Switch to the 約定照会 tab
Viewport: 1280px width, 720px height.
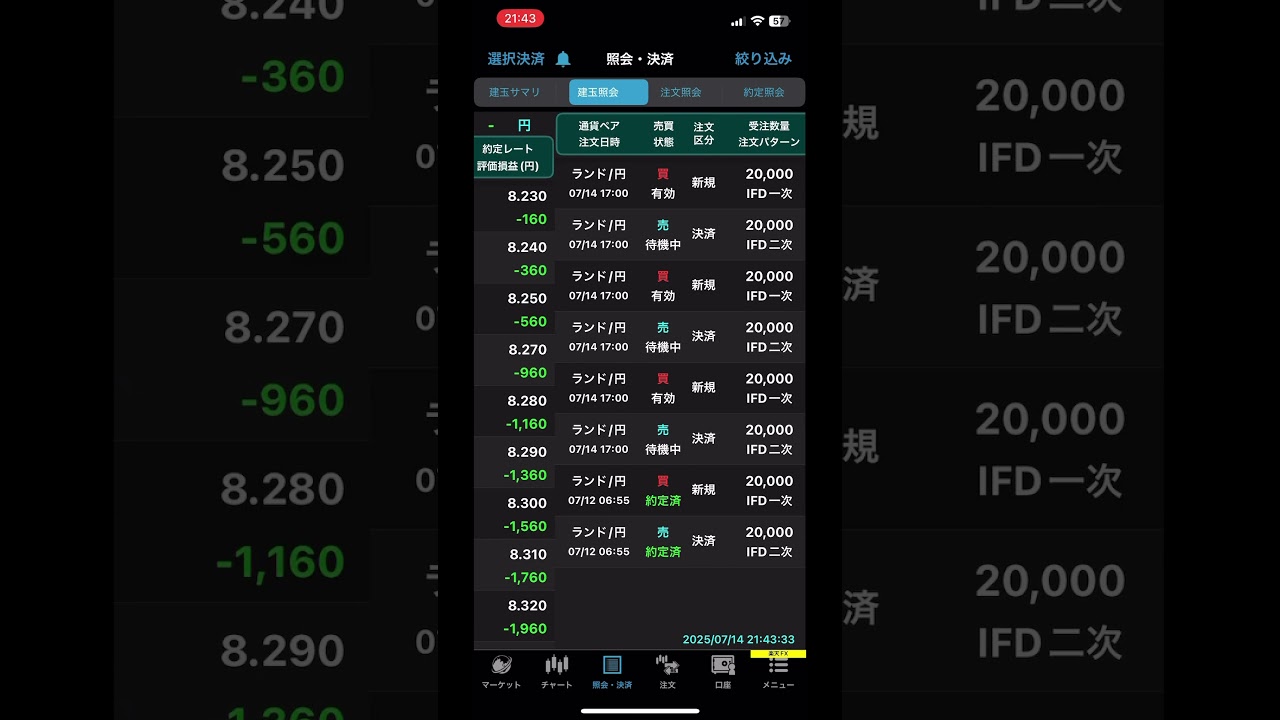[764, 92]
